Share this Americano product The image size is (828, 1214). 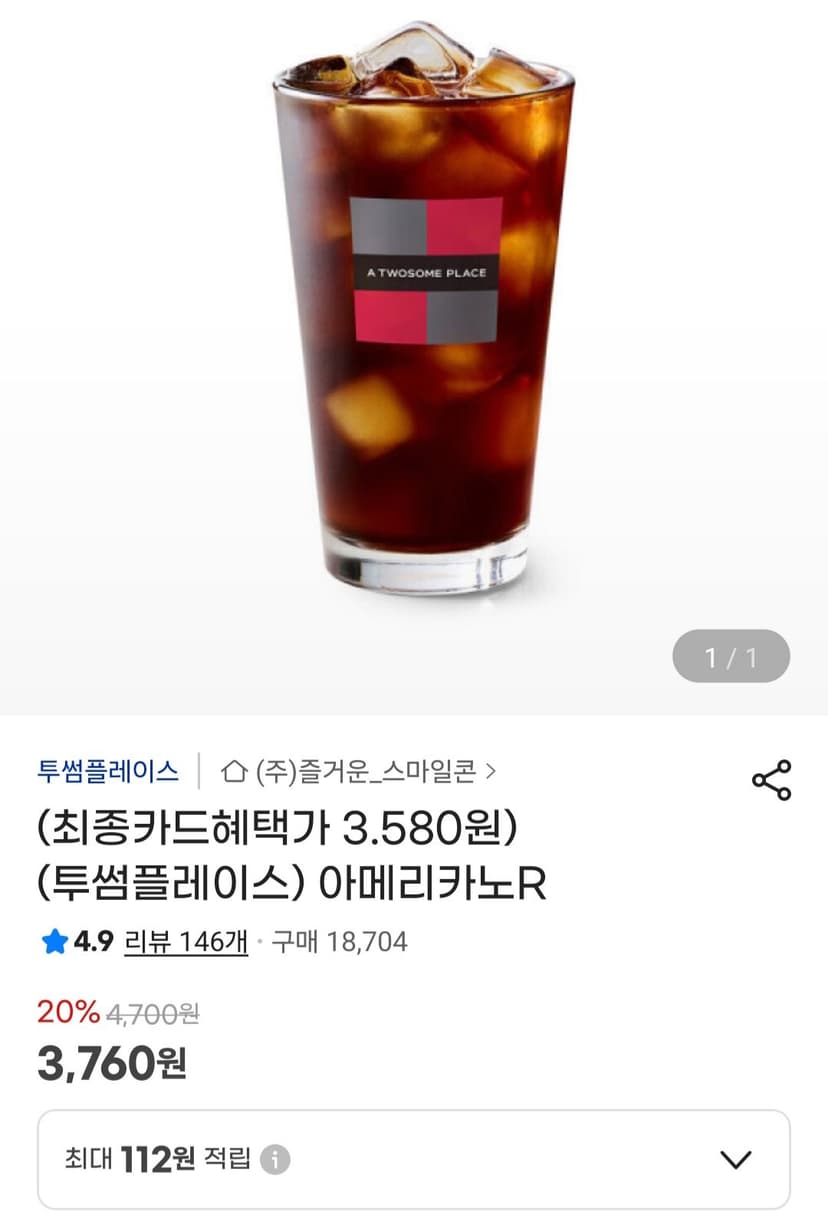point(771,780)
